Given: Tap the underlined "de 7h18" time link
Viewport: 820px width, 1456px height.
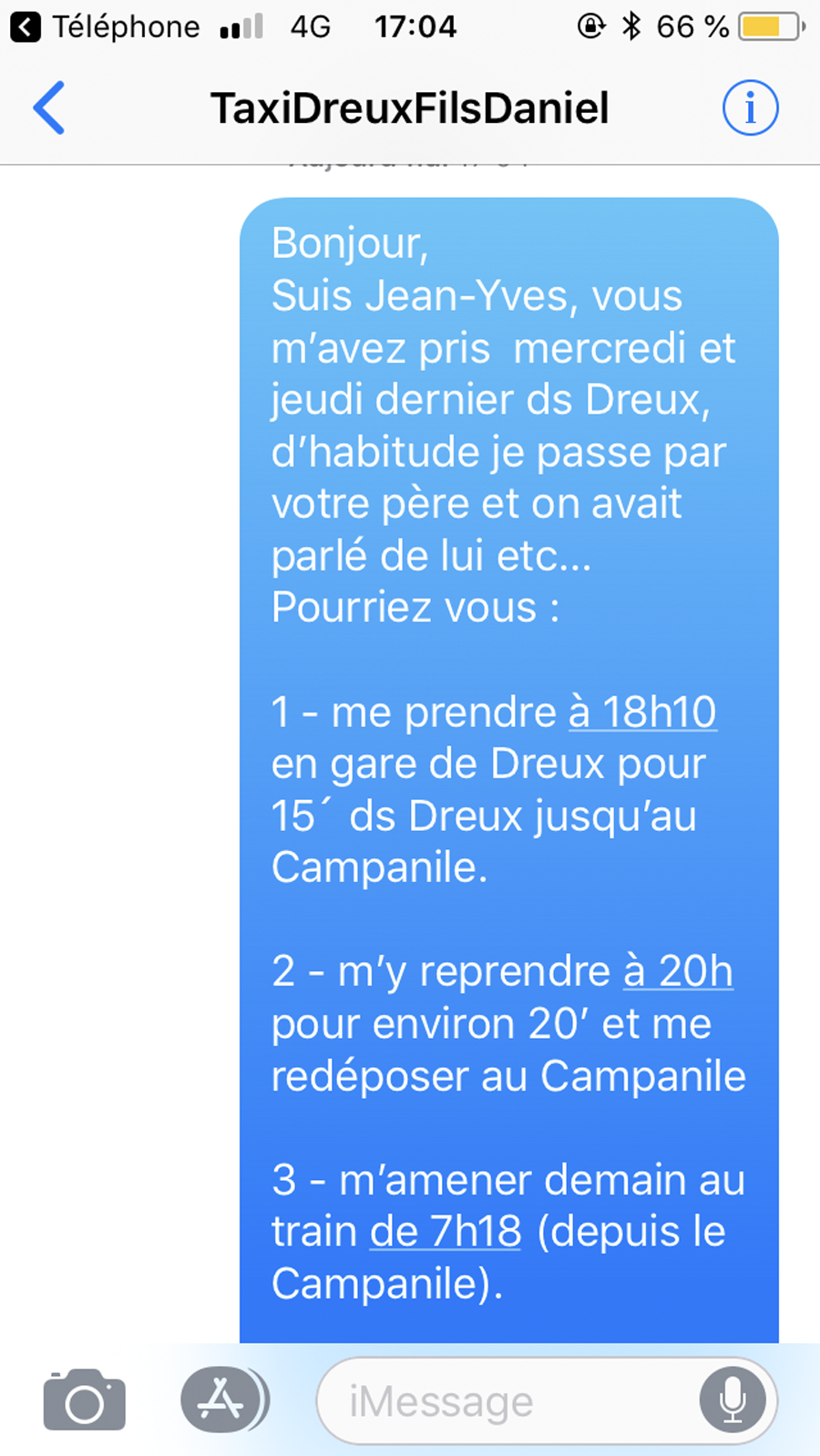Looking at the screenshot, I should (x=446, y=1232).
